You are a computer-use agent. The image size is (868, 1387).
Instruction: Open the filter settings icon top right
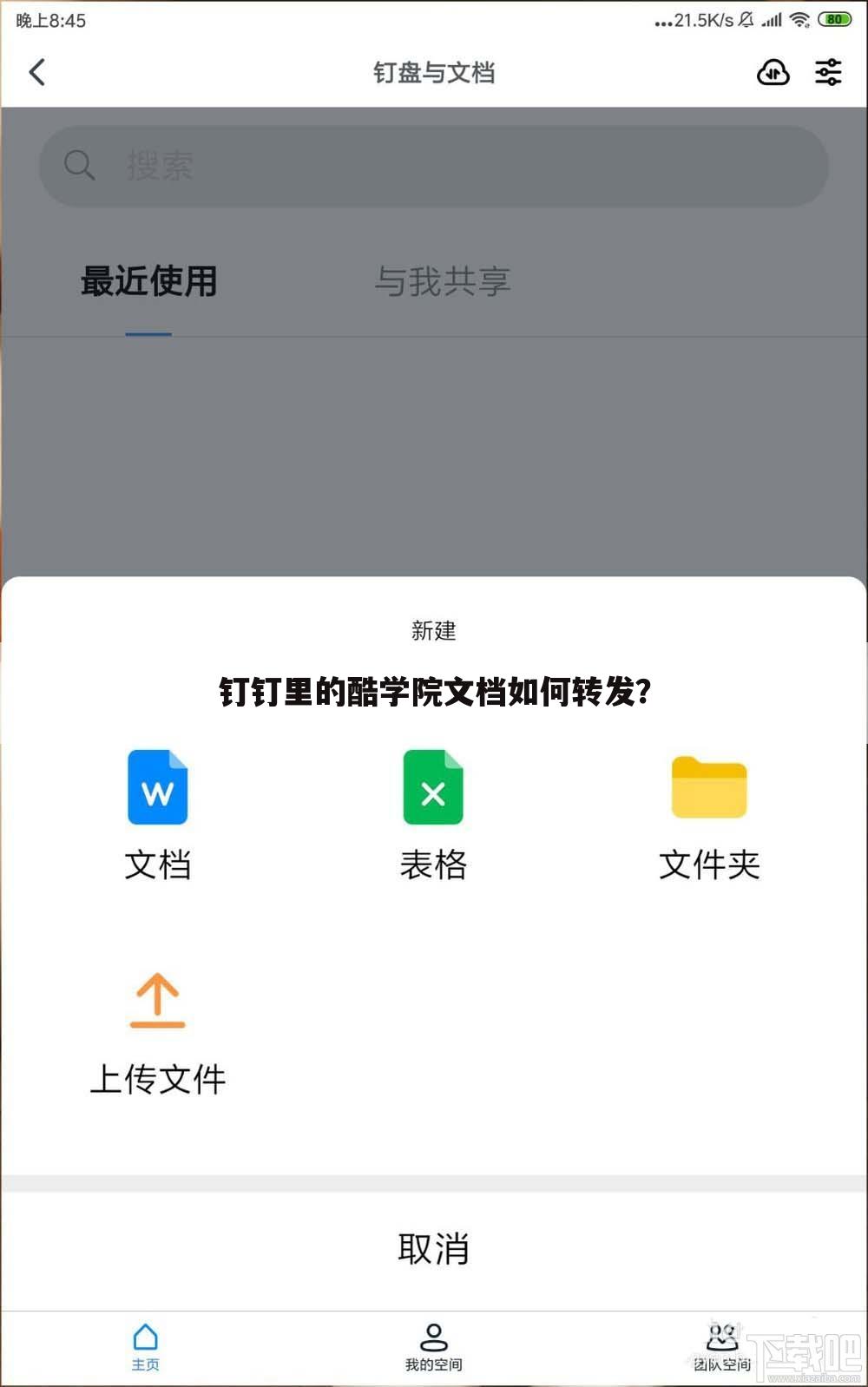click(828, 73)
